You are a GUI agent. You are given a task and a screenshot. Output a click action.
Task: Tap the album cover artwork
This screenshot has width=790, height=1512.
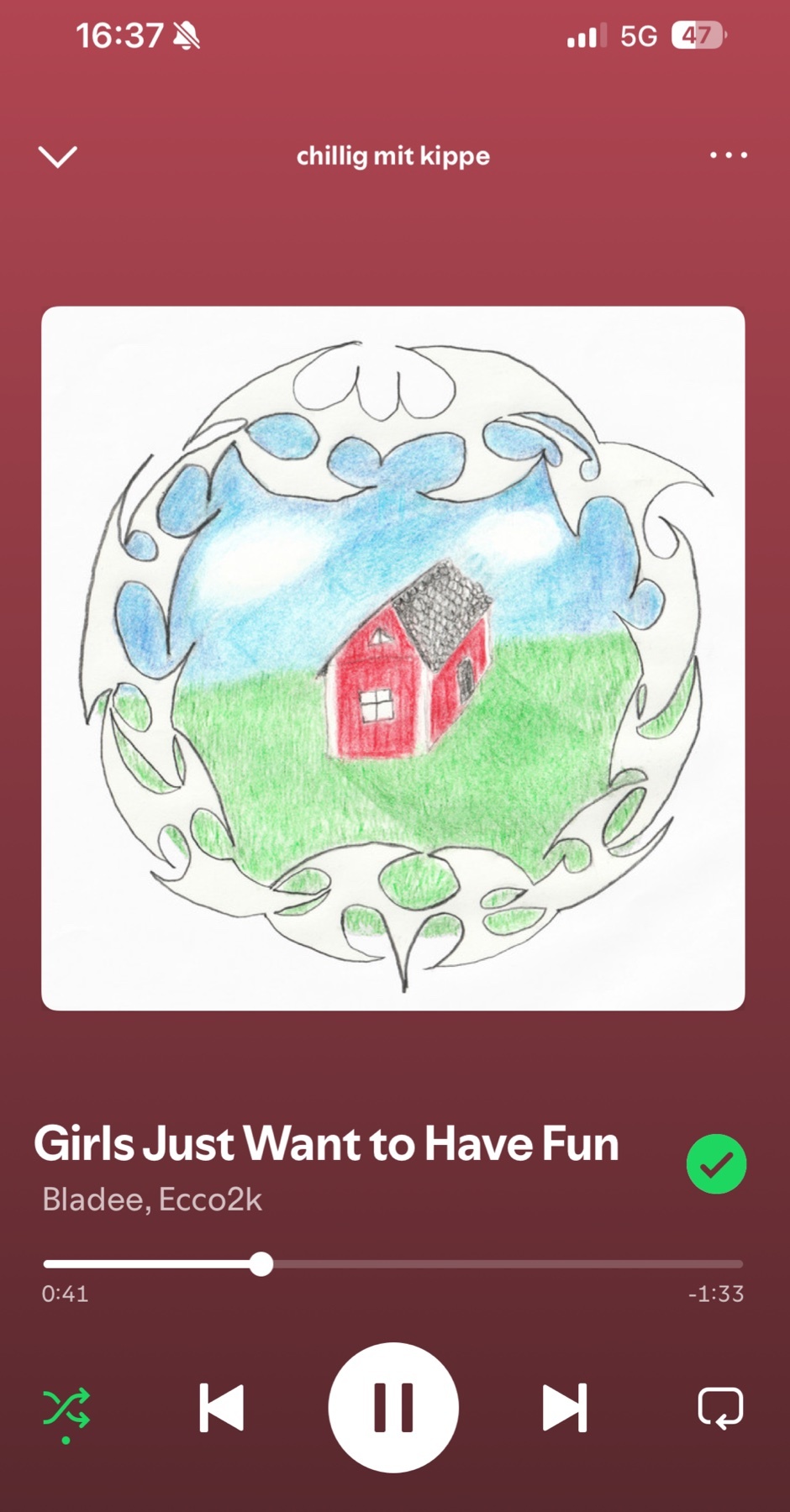tap(393, 659)
